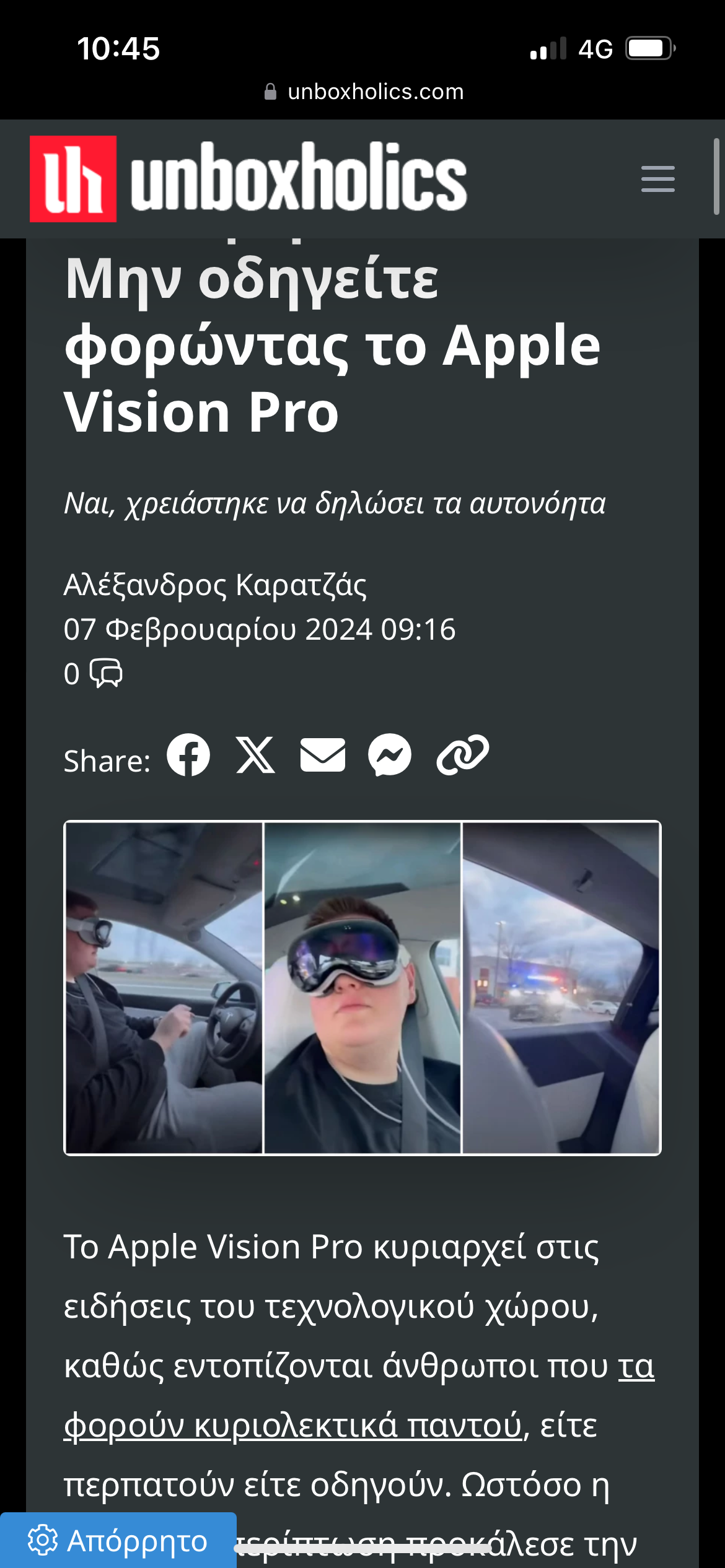Go to unboxholics homepage via logo
Image resolution: width=725 pixels, height=1568 pixels.
tap(248, 179)
